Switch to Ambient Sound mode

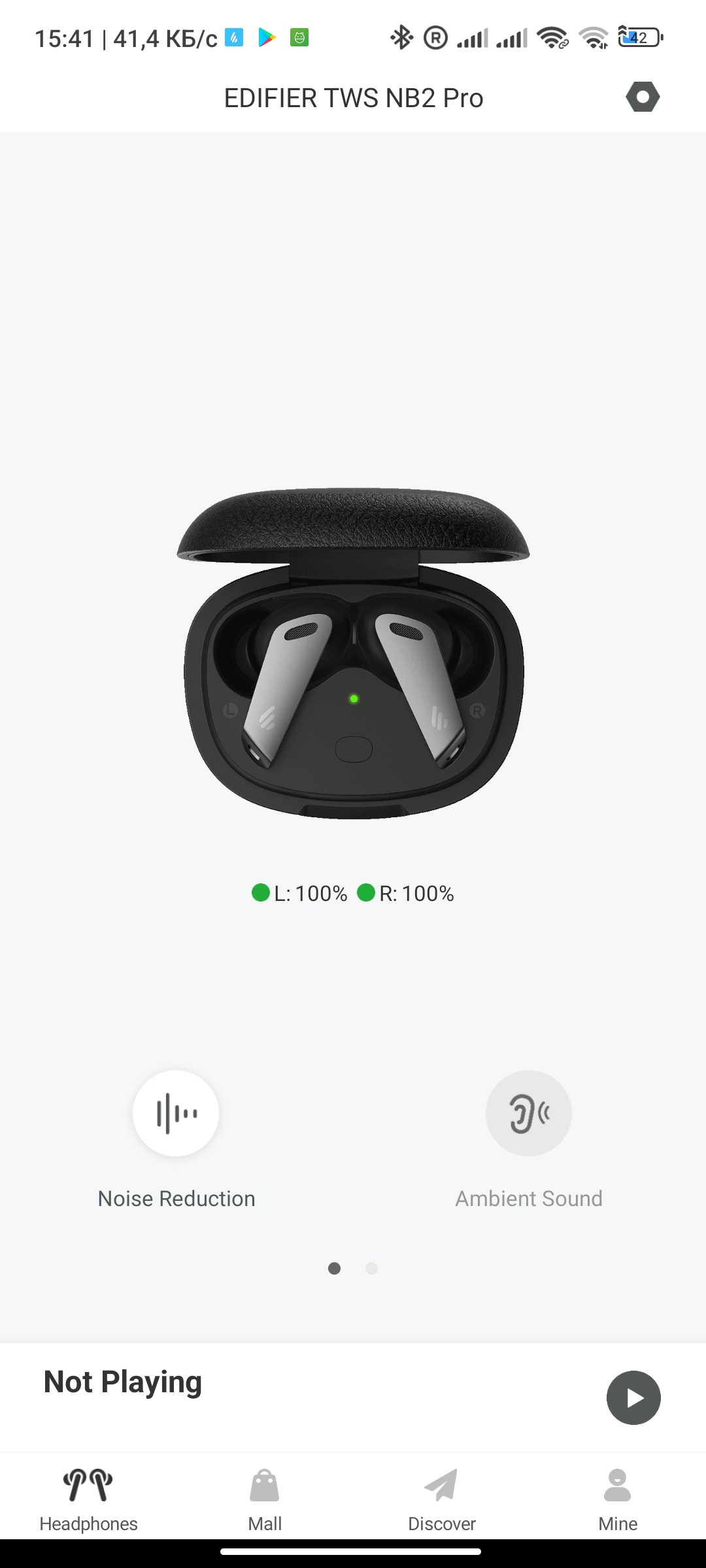pyautogui.click(x=528, y=1113)
